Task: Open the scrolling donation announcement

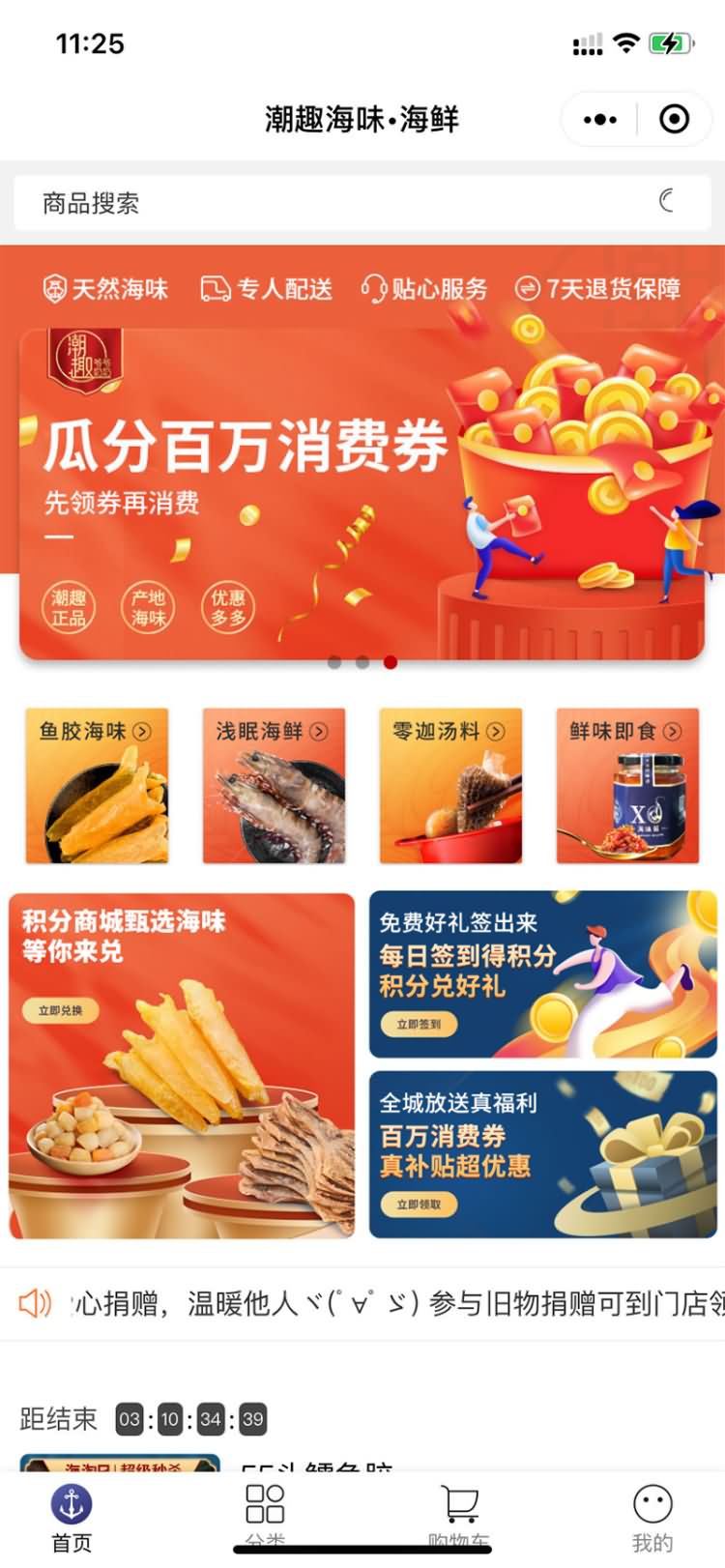Action: click(x=387, y=1303)
